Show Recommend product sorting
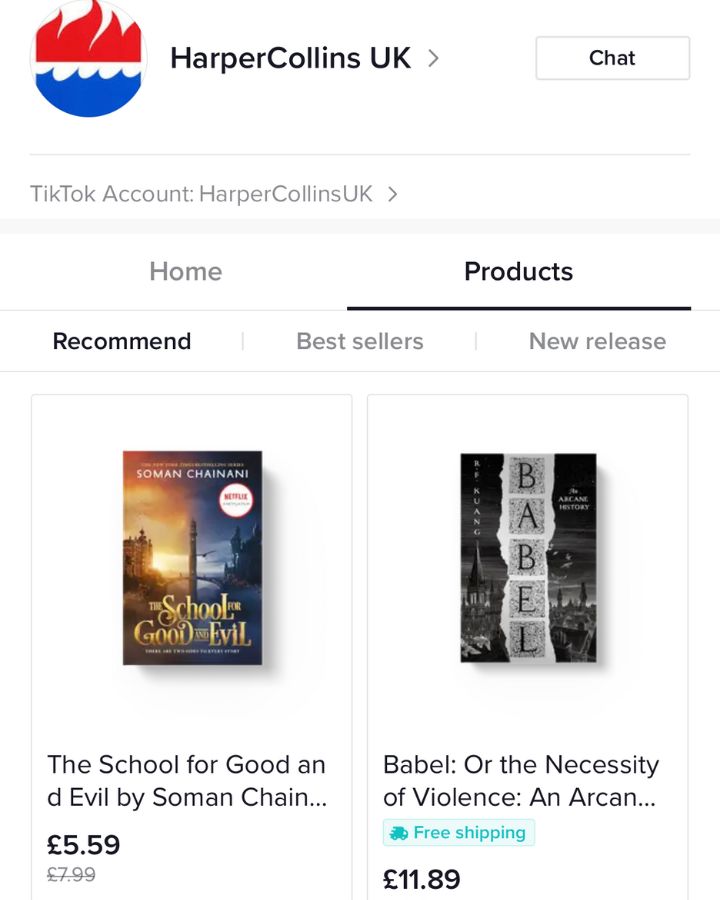This screenshot has height=900, width=720. [x=122, y=341]
